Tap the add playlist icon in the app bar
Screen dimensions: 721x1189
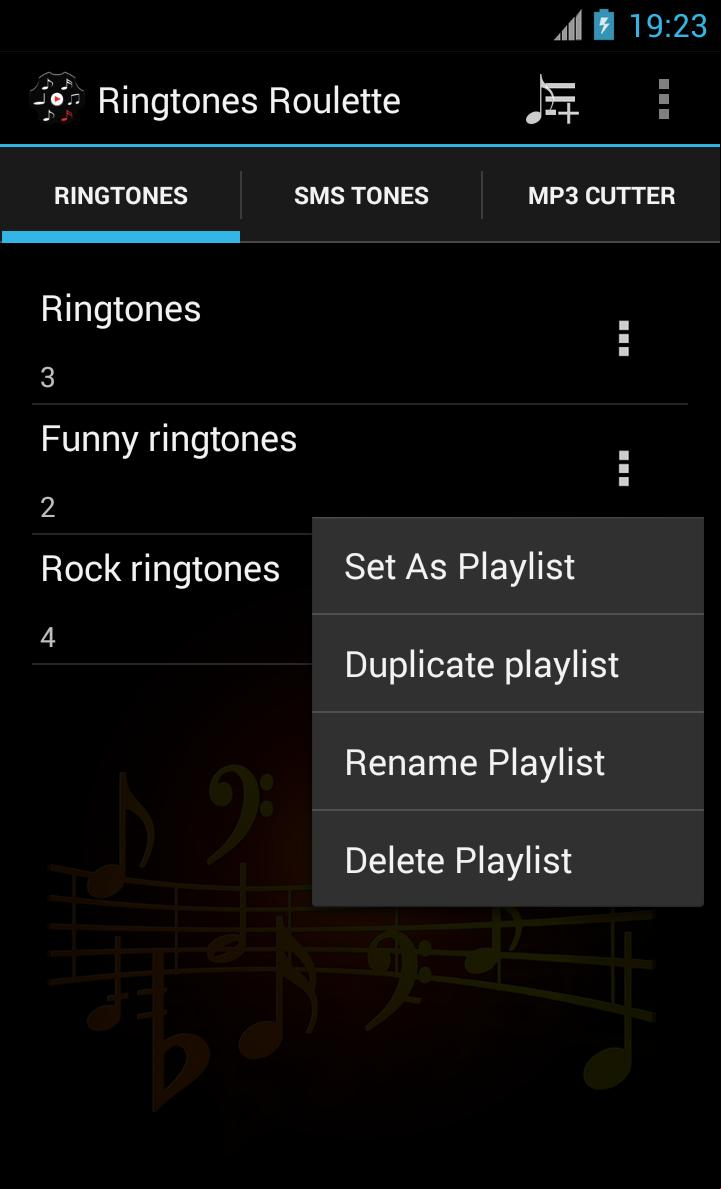tap(553, 99)
